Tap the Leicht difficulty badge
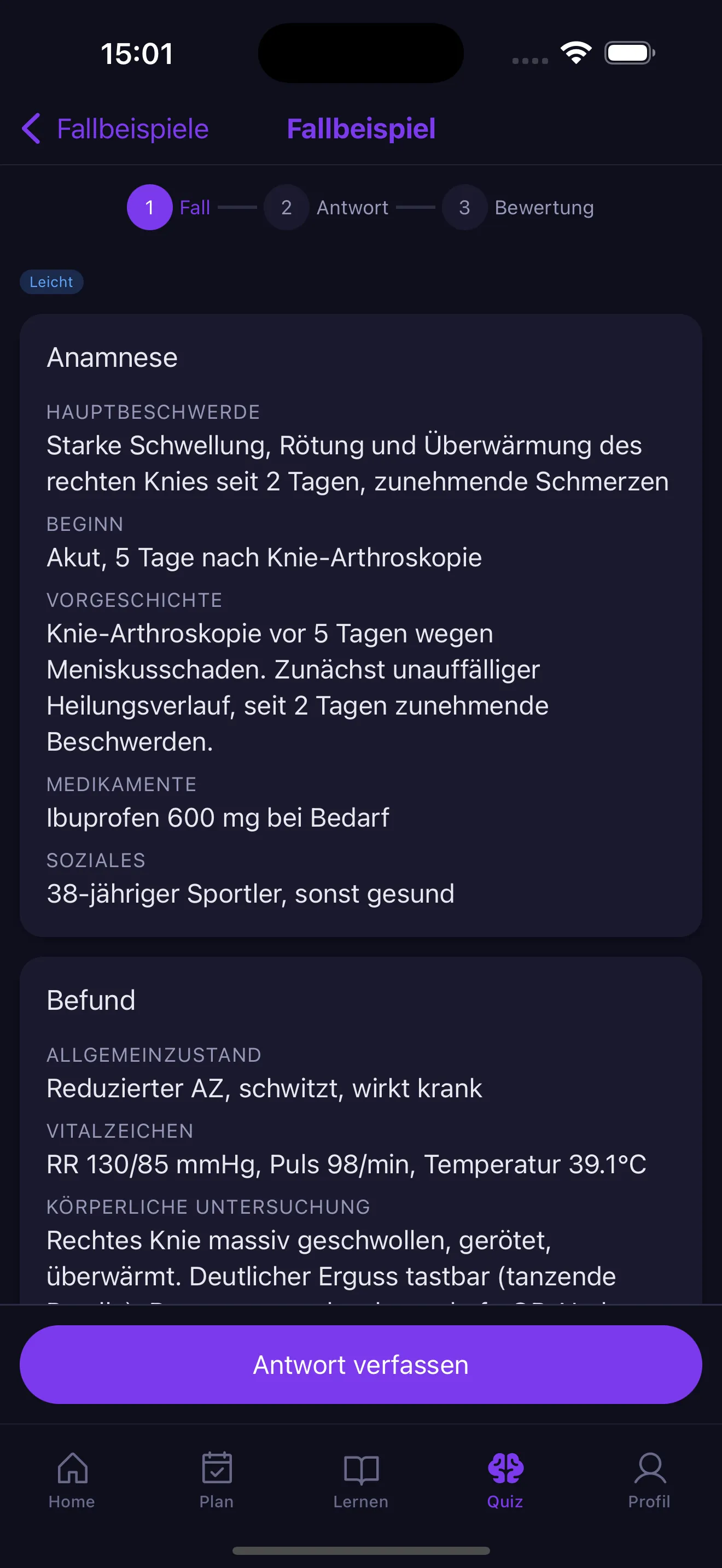The image size is (722, 1568). click(x=51, y=281)
